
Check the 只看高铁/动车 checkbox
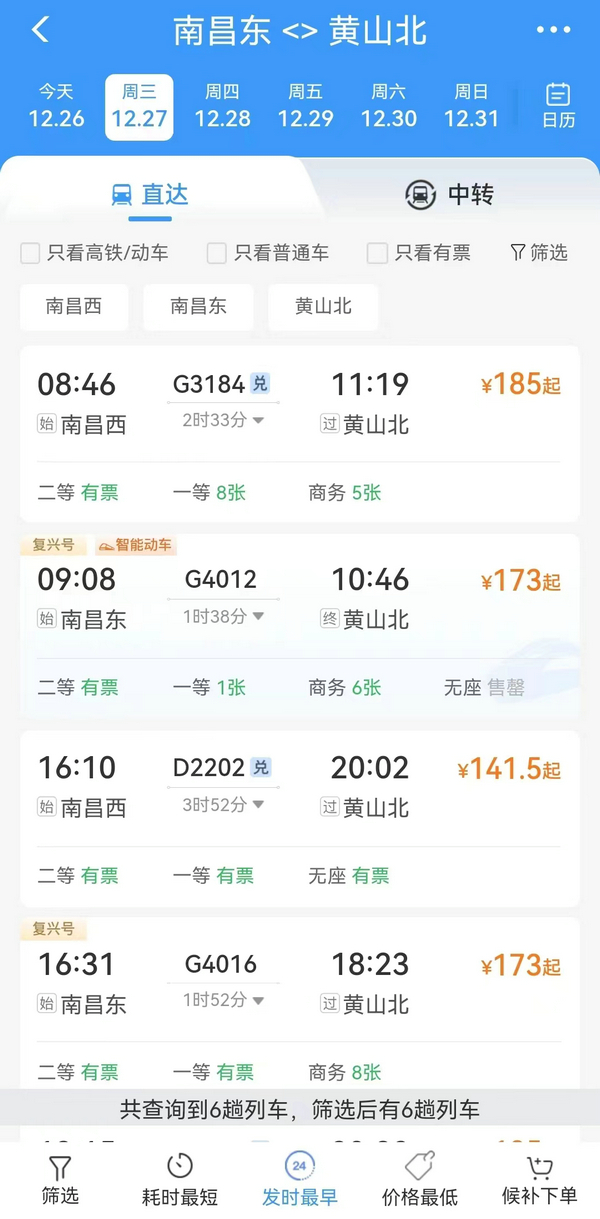click(x=31, y=253)
